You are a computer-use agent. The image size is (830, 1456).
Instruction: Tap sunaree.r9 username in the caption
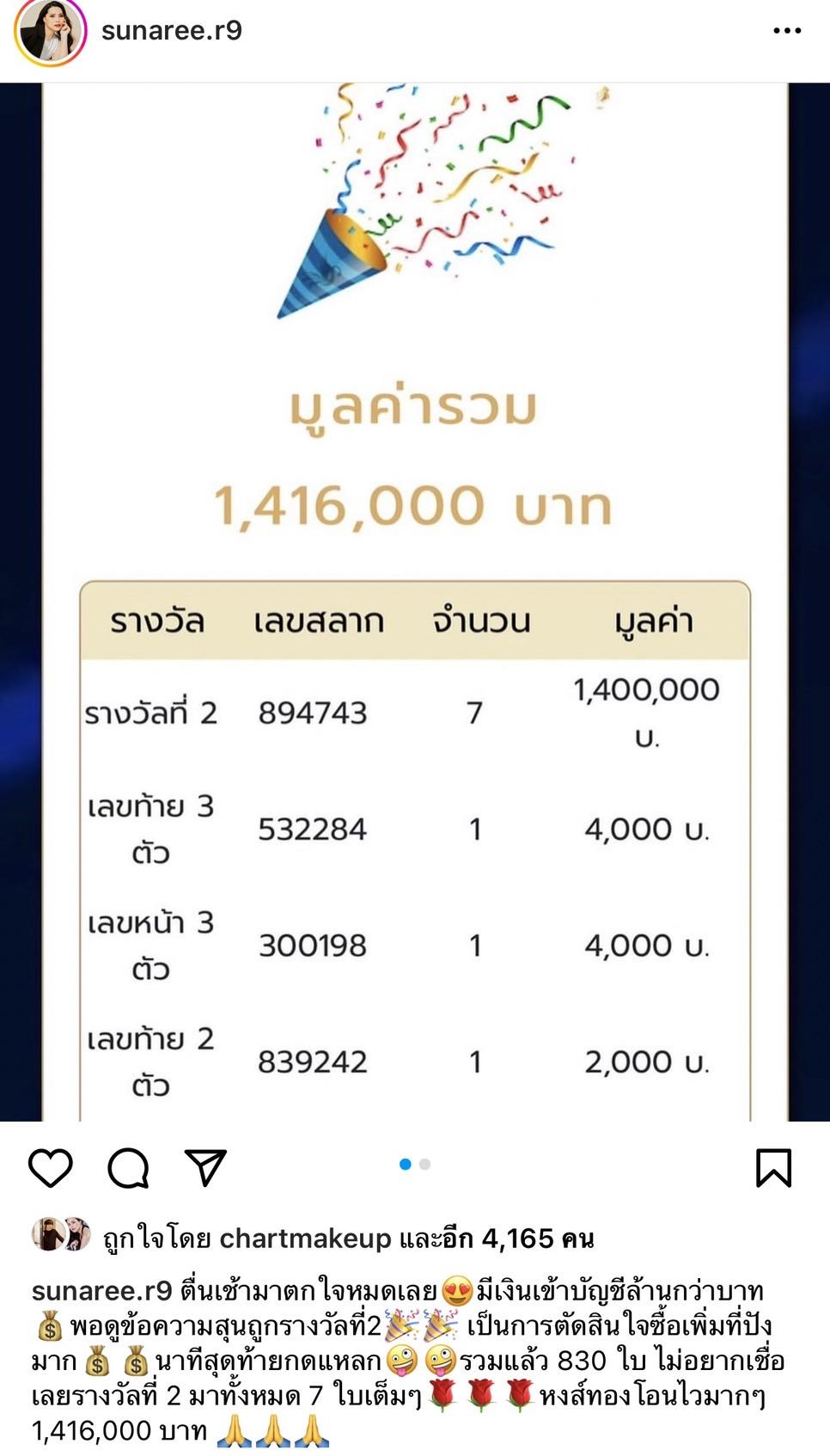point(102,1291)
